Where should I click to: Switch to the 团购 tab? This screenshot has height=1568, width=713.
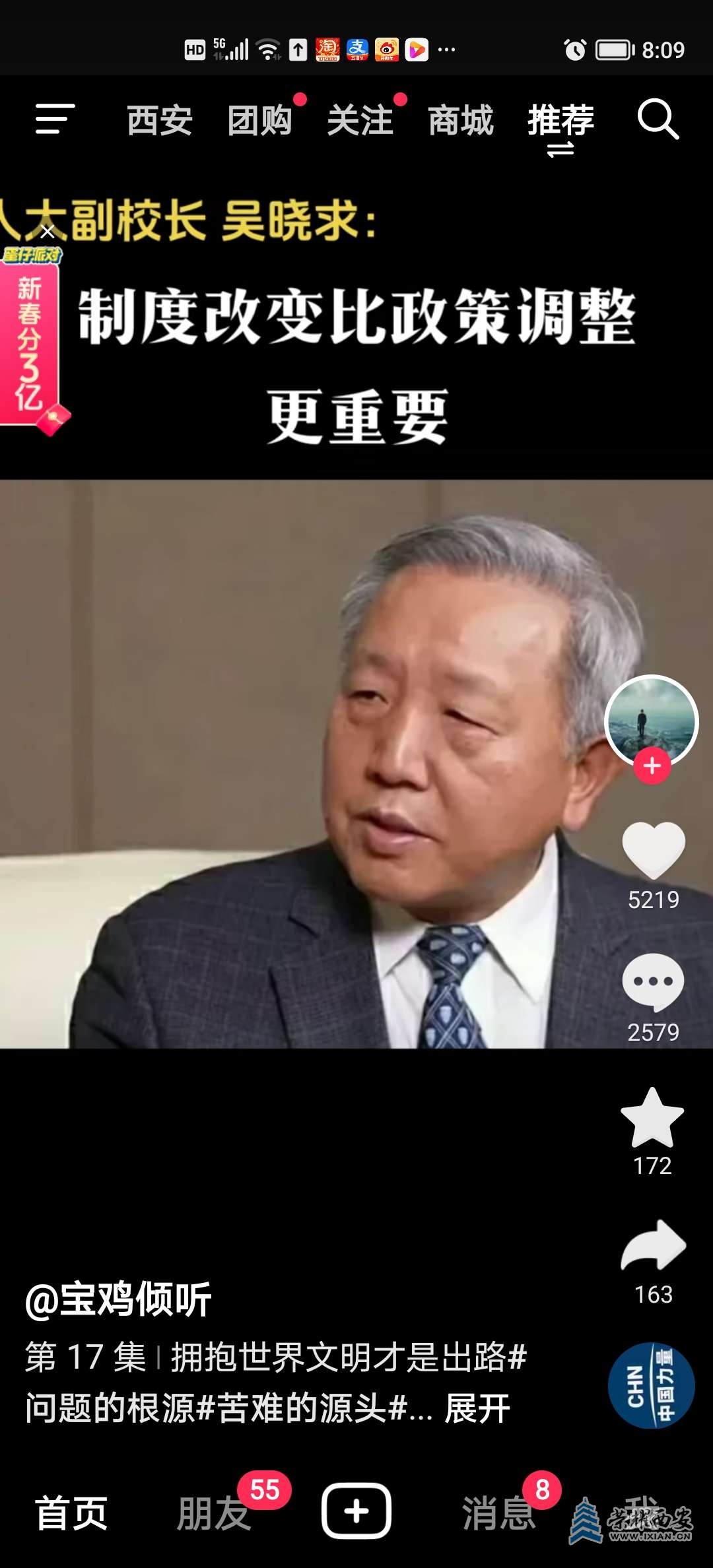[x=260, y=121]
